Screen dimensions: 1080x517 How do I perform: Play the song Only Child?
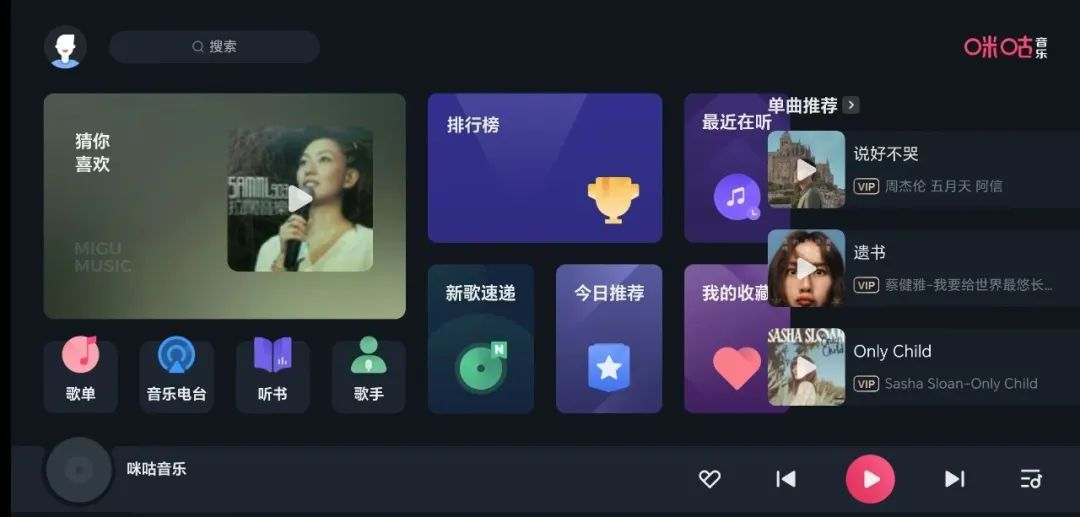tap(806, 367)
